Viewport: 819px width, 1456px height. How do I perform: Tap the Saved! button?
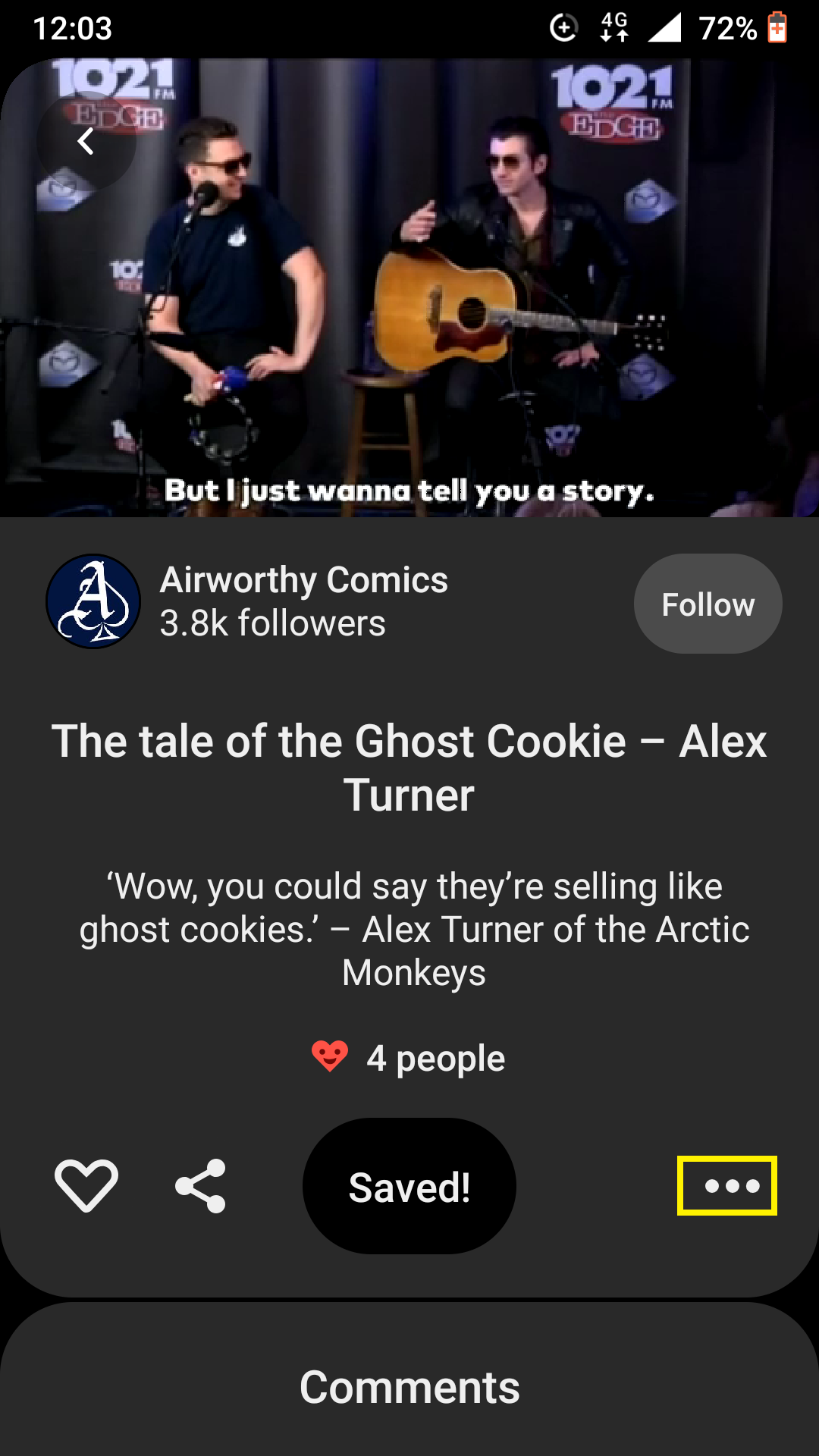tap(409, 1186)
